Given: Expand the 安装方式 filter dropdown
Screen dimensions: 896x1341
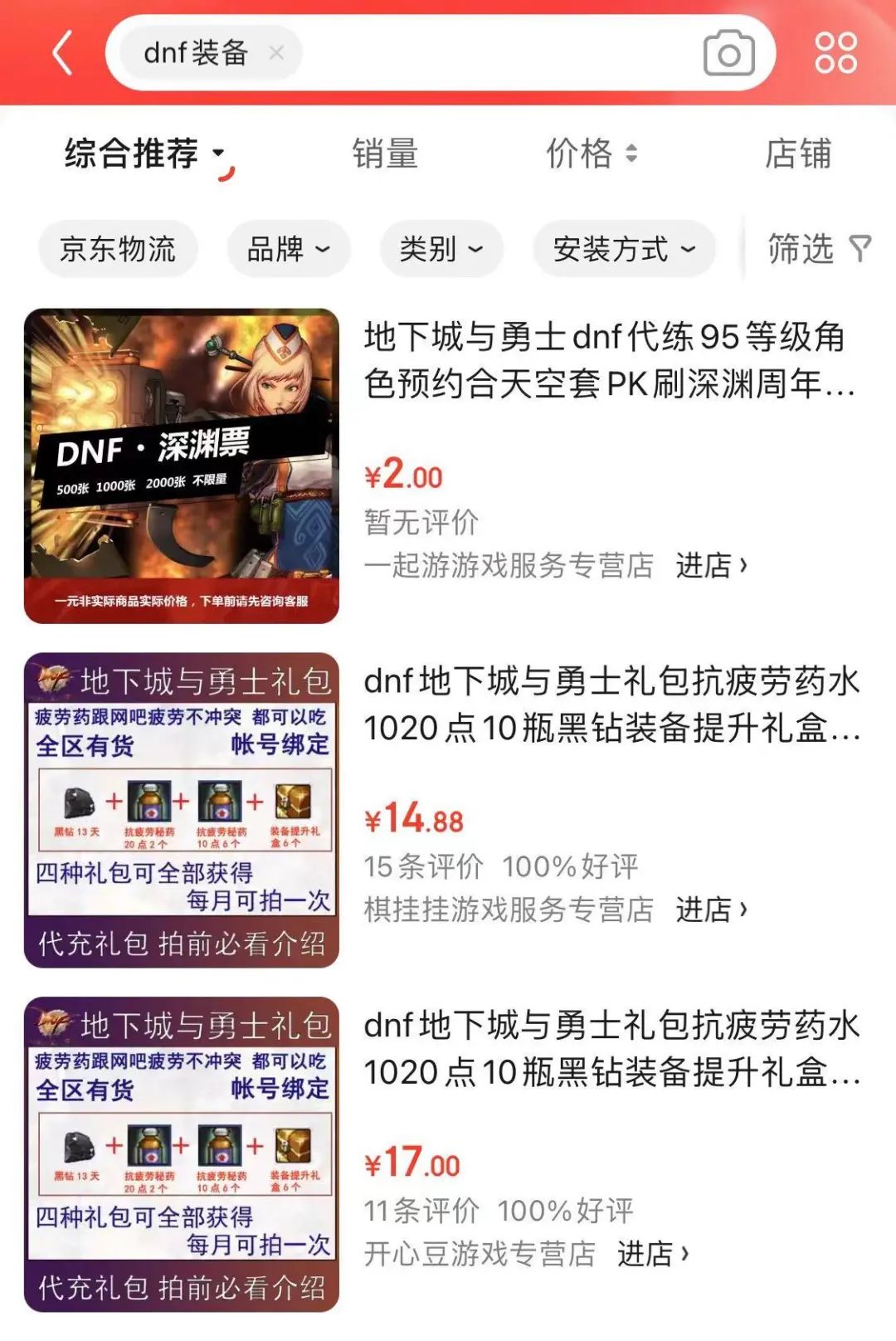Looking at the screenshot, I should [624, 249].
